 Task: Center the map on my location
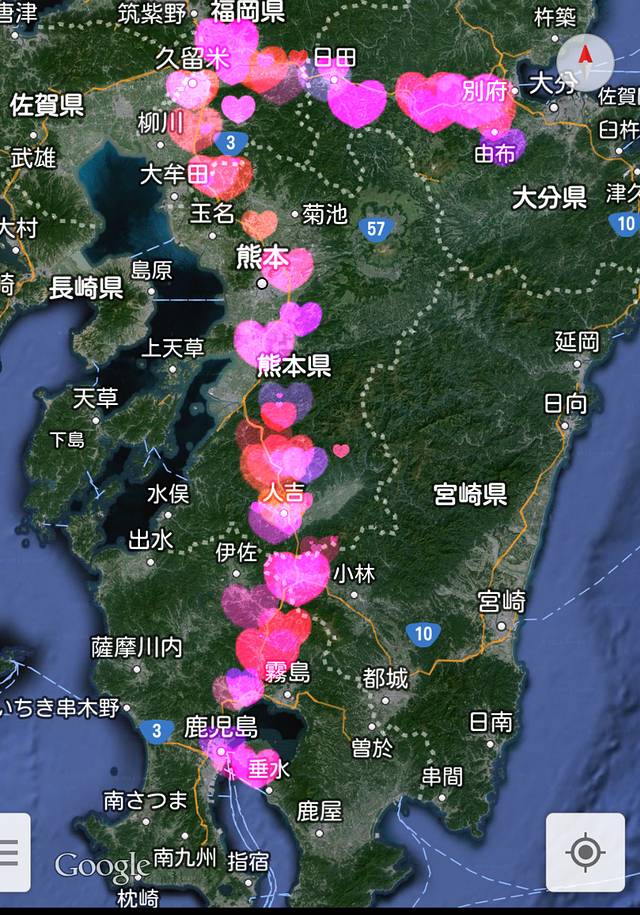[x=585, y=852]
